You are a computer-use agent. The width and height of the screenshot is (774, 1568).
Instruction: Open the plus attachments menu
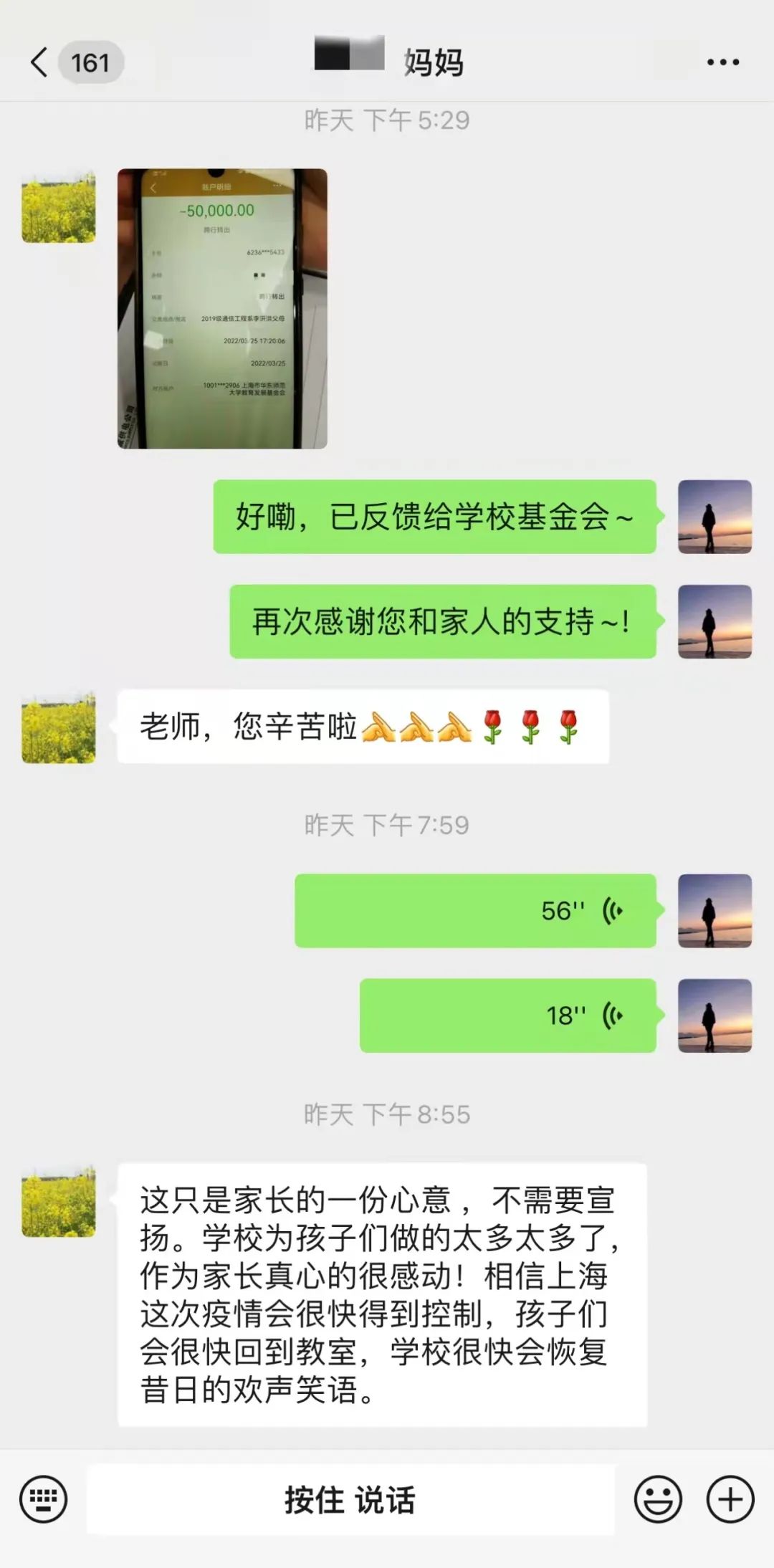pos(730,1499)
